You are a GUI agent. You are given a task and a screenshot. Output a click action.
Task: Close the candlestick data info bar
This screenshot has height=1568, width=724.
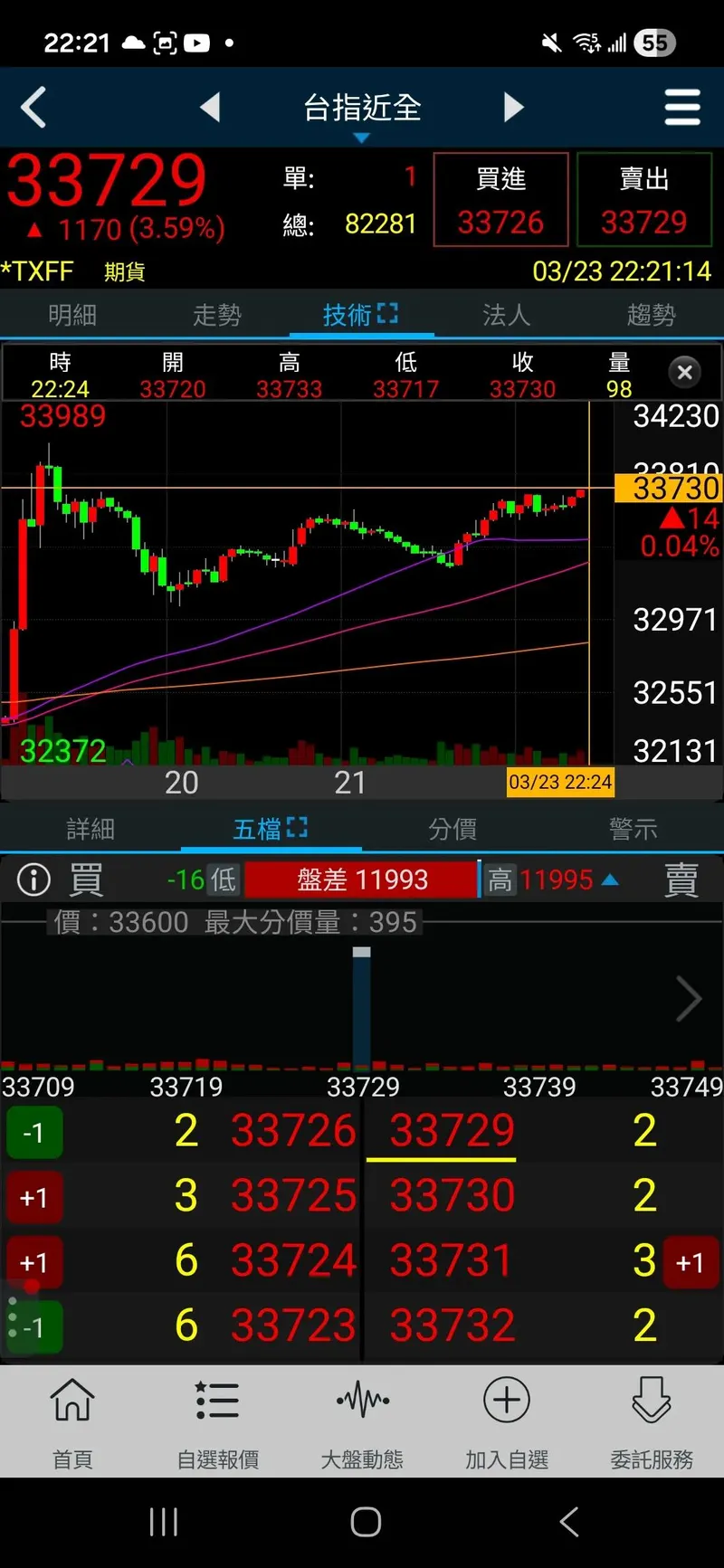click(x=685, y=372)
